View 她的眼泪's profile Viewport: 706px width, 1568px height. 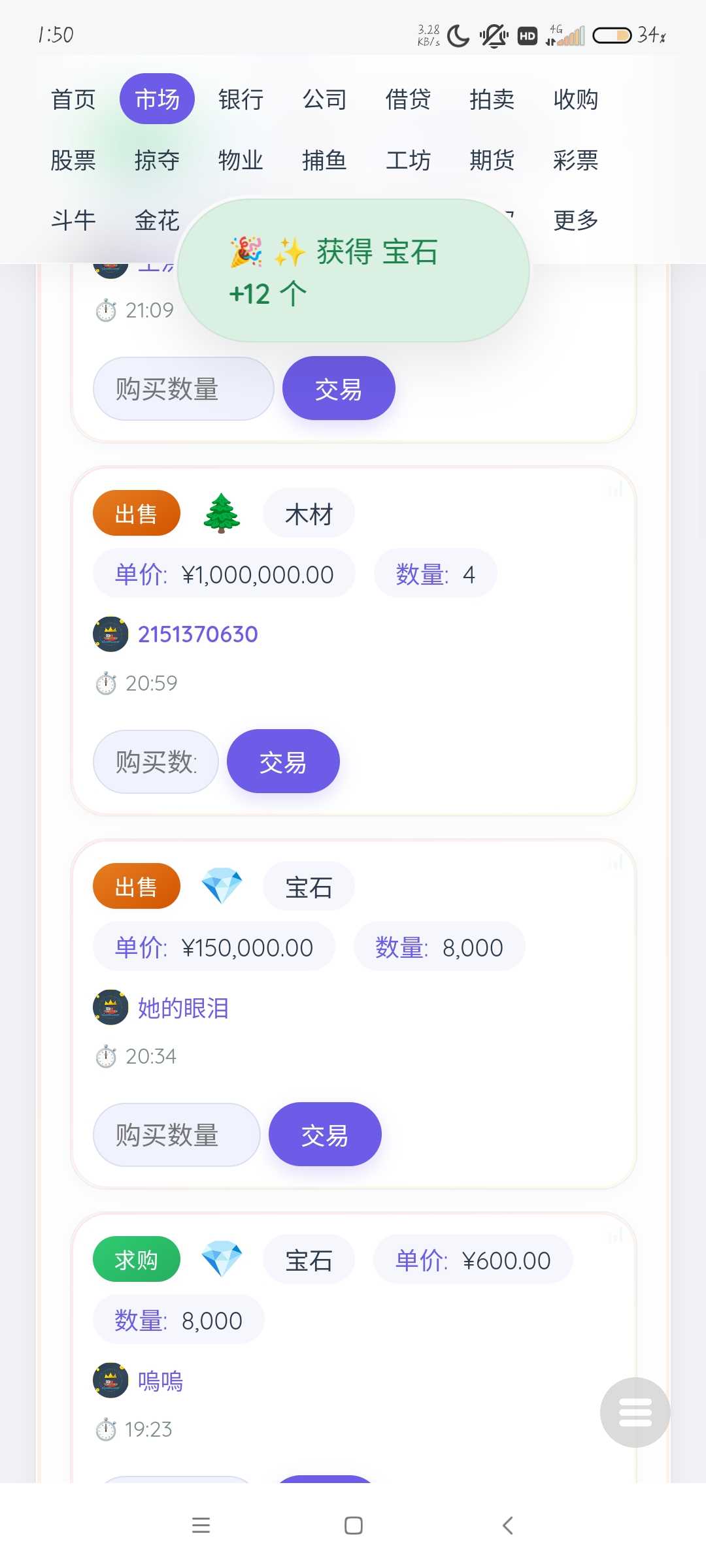(x=183, y=1008)
